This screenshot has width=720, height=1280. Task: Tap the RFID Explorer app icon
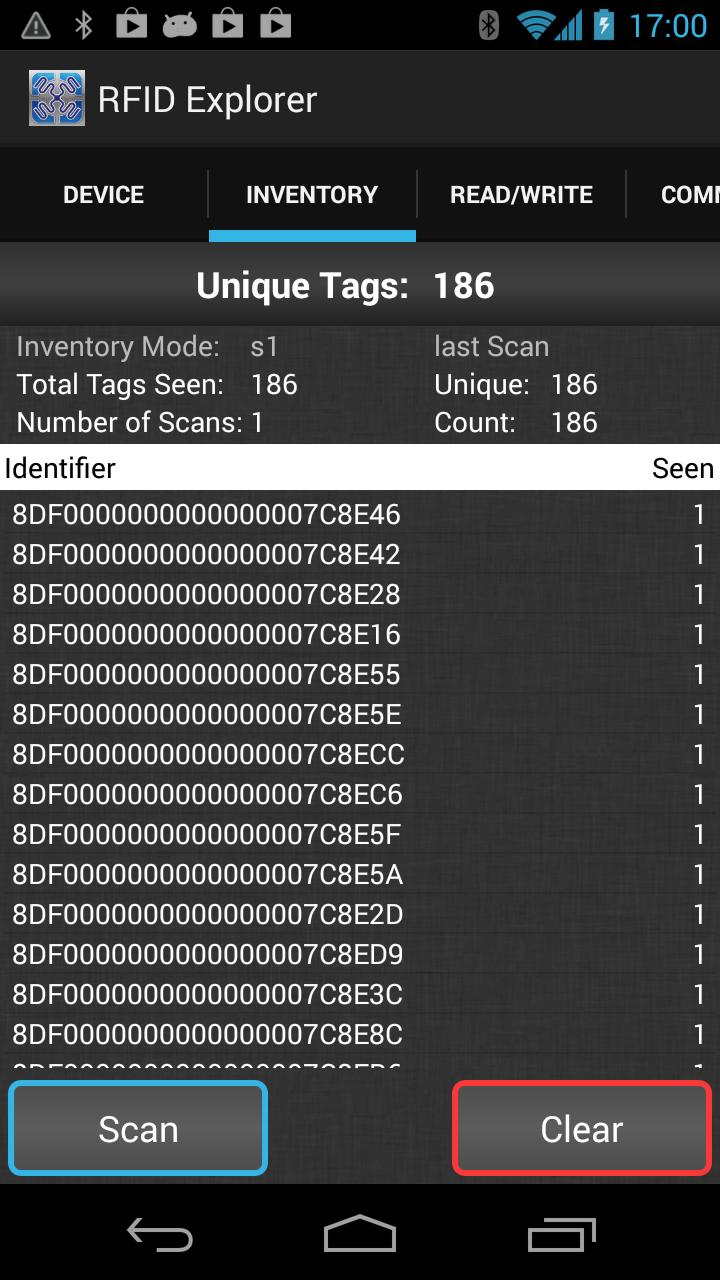click(57, 97)
